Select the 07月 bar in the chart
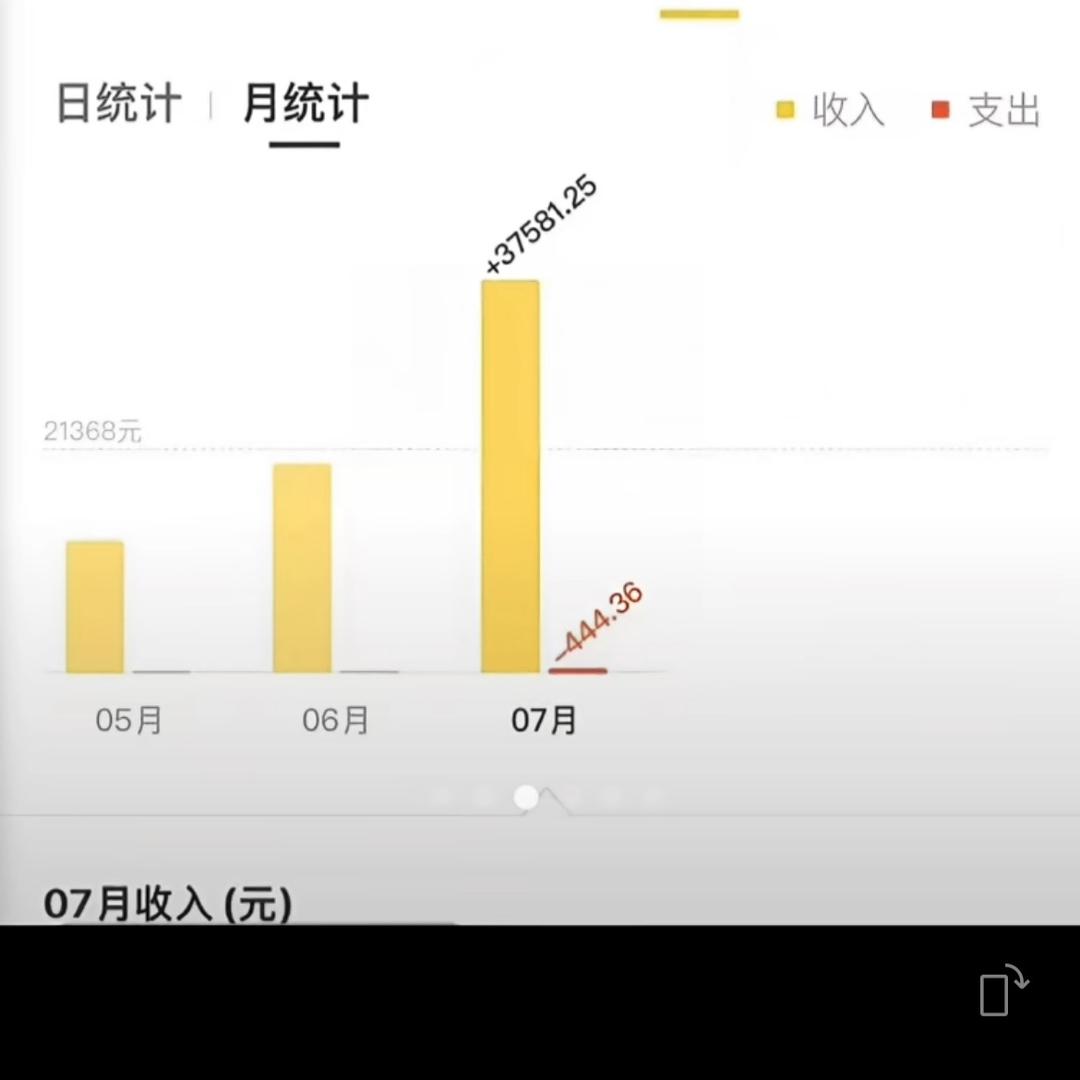The image size is (1080, 1080). 510,476
